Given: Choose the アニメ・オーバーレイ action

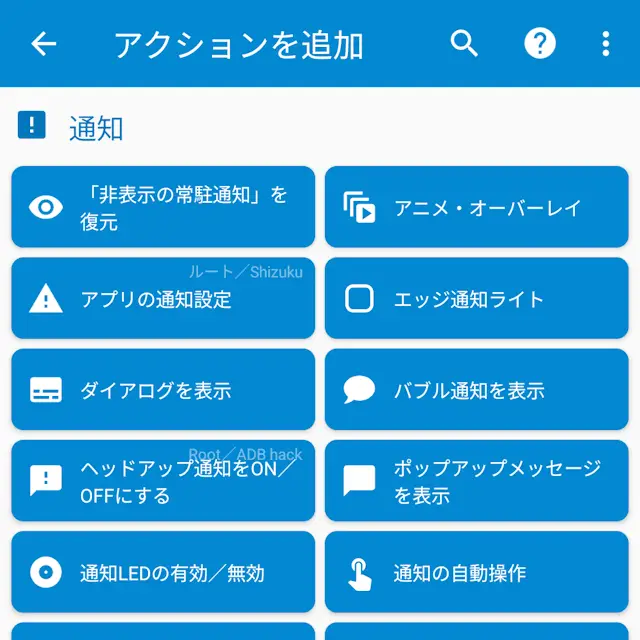Looking at the screenshot, I should [476, 207].
